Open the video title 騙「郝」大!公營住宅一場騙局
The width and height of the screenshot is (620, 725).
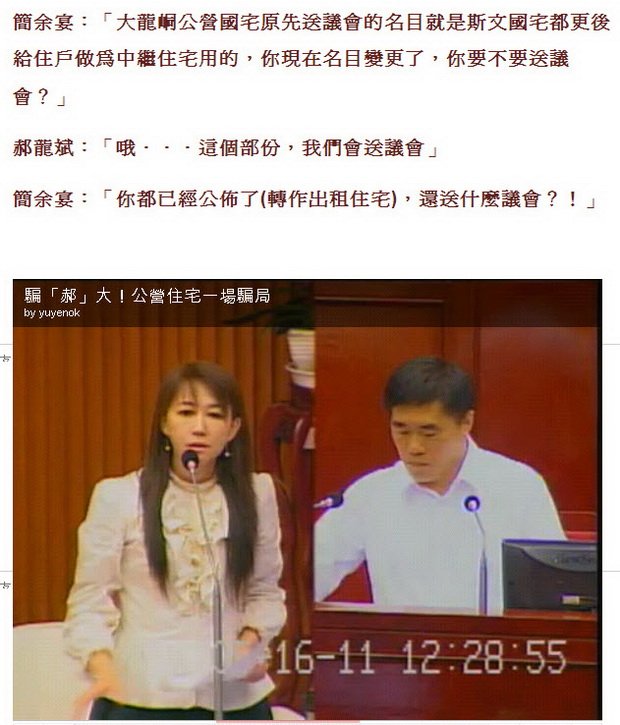[x=147, y=296]
